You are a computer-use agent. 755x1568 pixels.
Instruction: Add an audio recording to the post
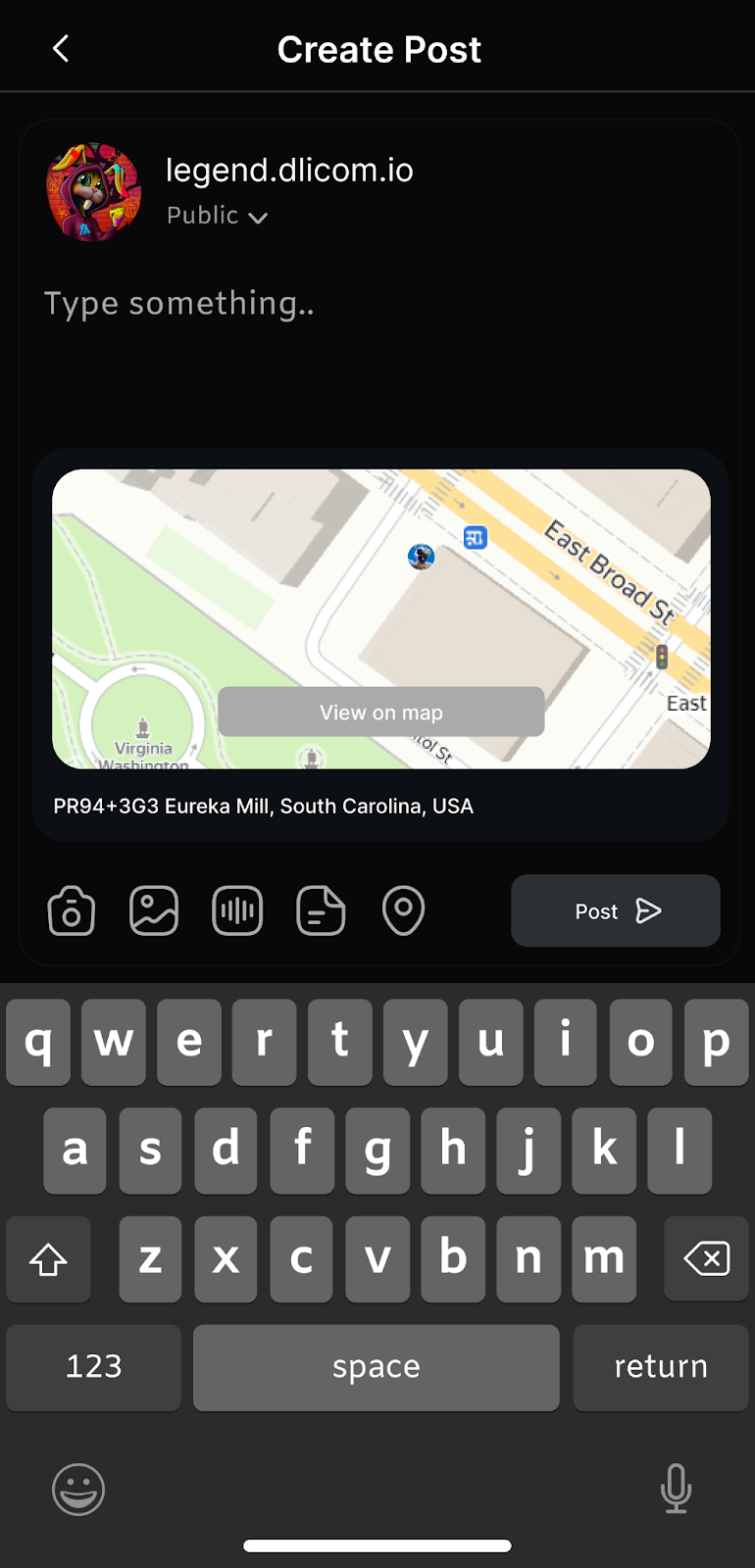click(x=237, y=911)
